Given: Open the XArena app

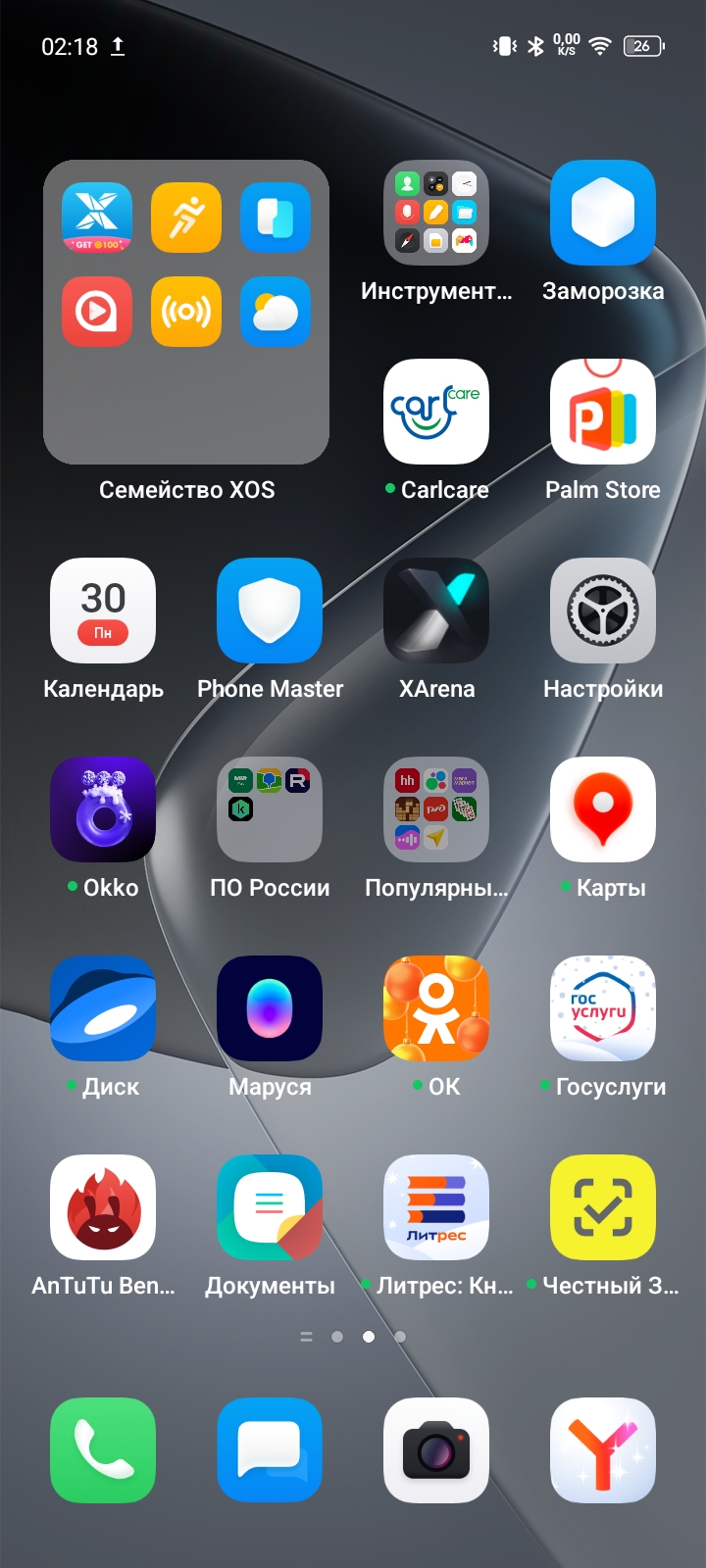Looking at the screenshot, I should [436, 612].
